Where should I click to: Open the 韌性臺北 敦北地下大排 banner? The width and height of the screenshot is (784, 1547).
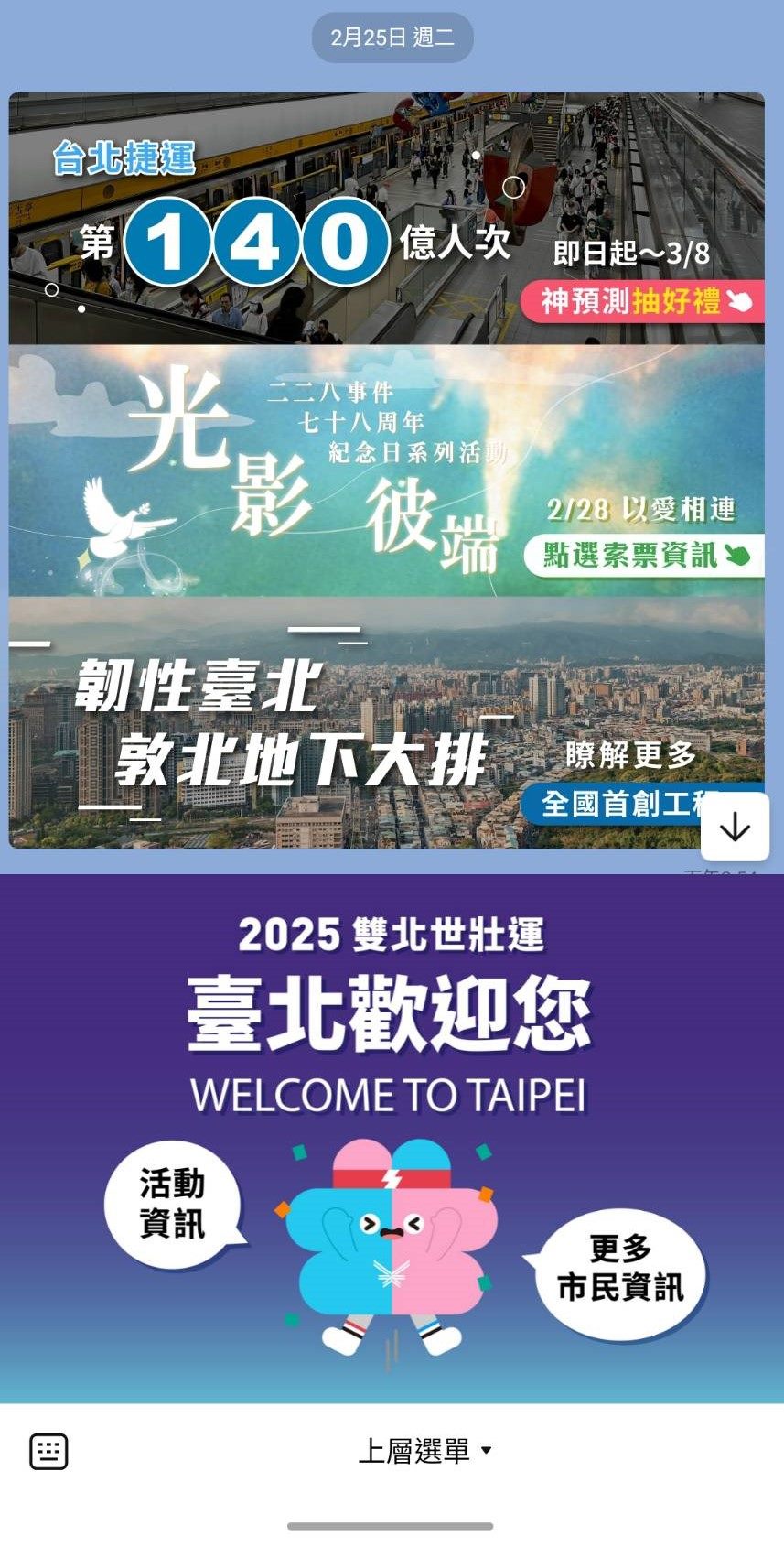coord(366,723)
